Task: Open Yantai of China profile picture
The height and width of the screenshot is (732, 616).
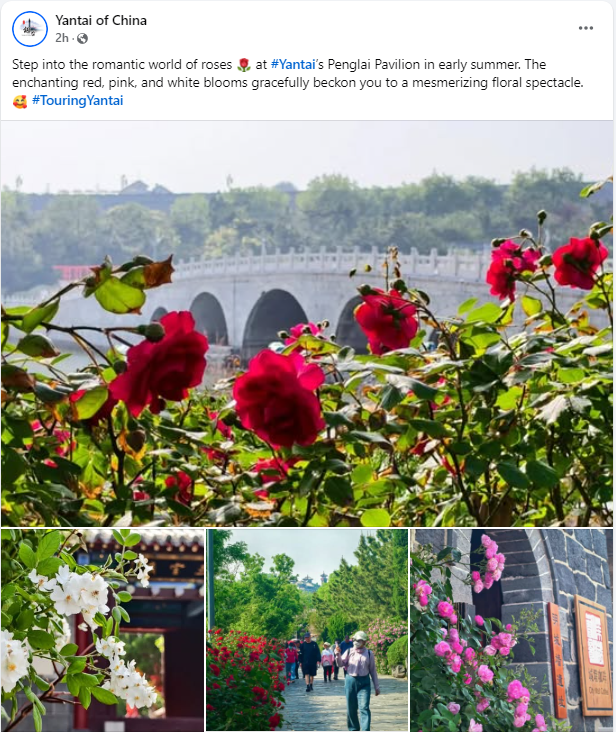Action: 30,29
